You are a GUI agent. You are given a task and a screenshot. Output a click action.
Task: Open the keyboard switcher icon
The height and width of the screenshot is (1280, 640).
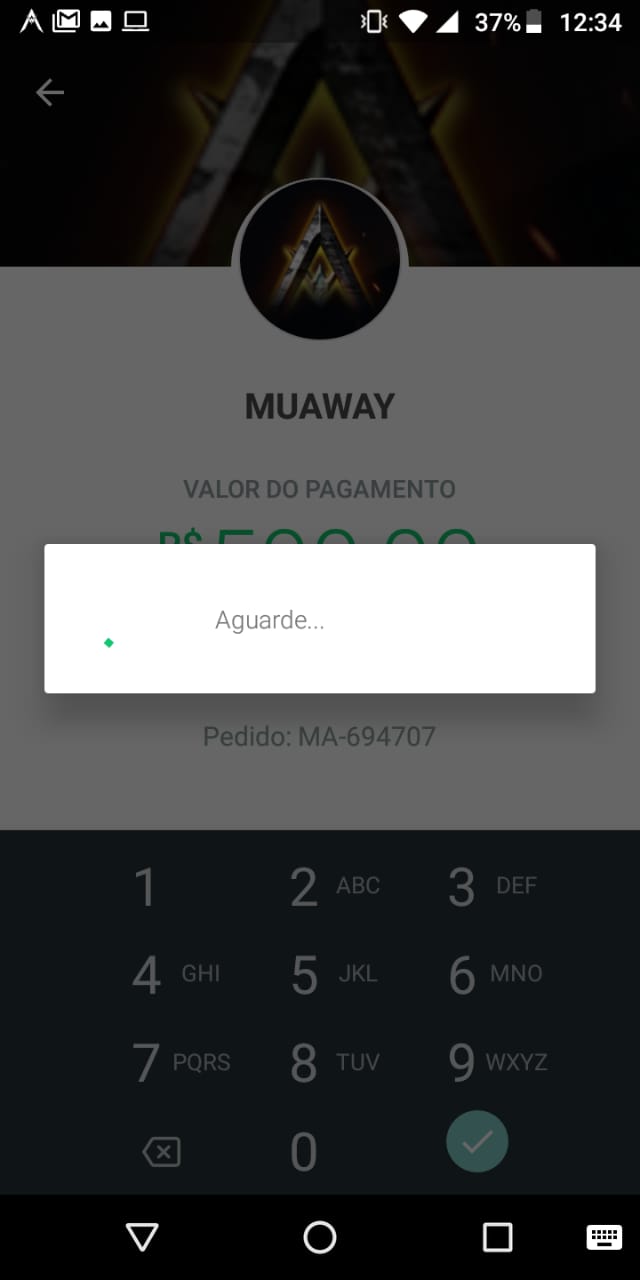pyautogui.click(x=603, y=1237)
